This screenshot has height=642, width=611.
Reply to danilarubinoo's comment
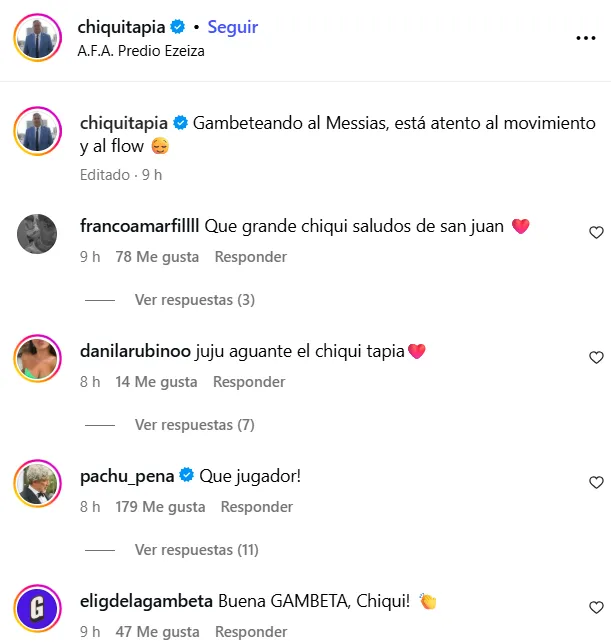249,382
